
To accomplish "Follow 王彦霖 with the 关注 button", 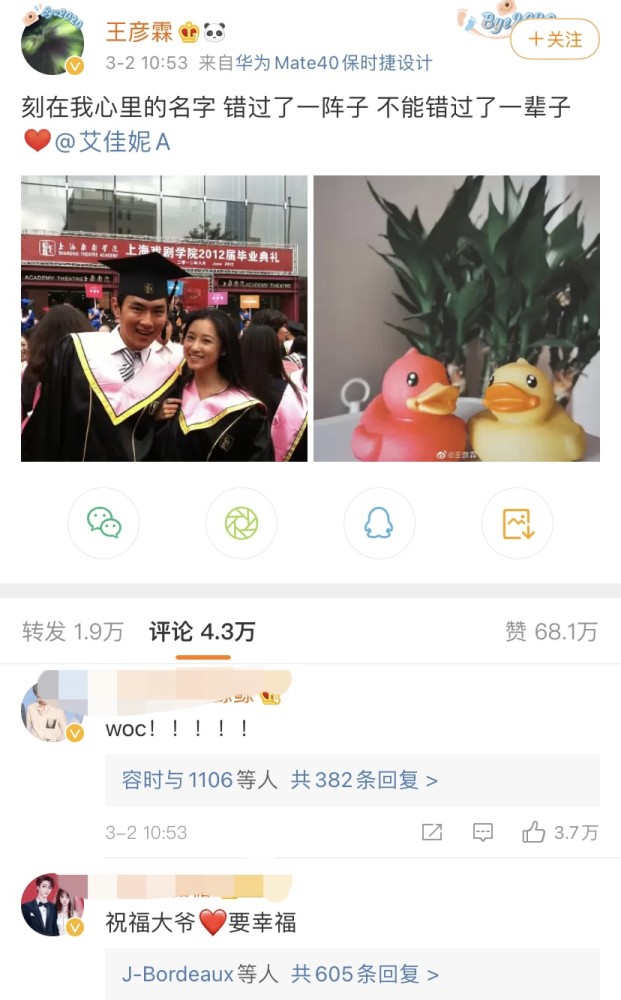I will click(x=554, y=39).
